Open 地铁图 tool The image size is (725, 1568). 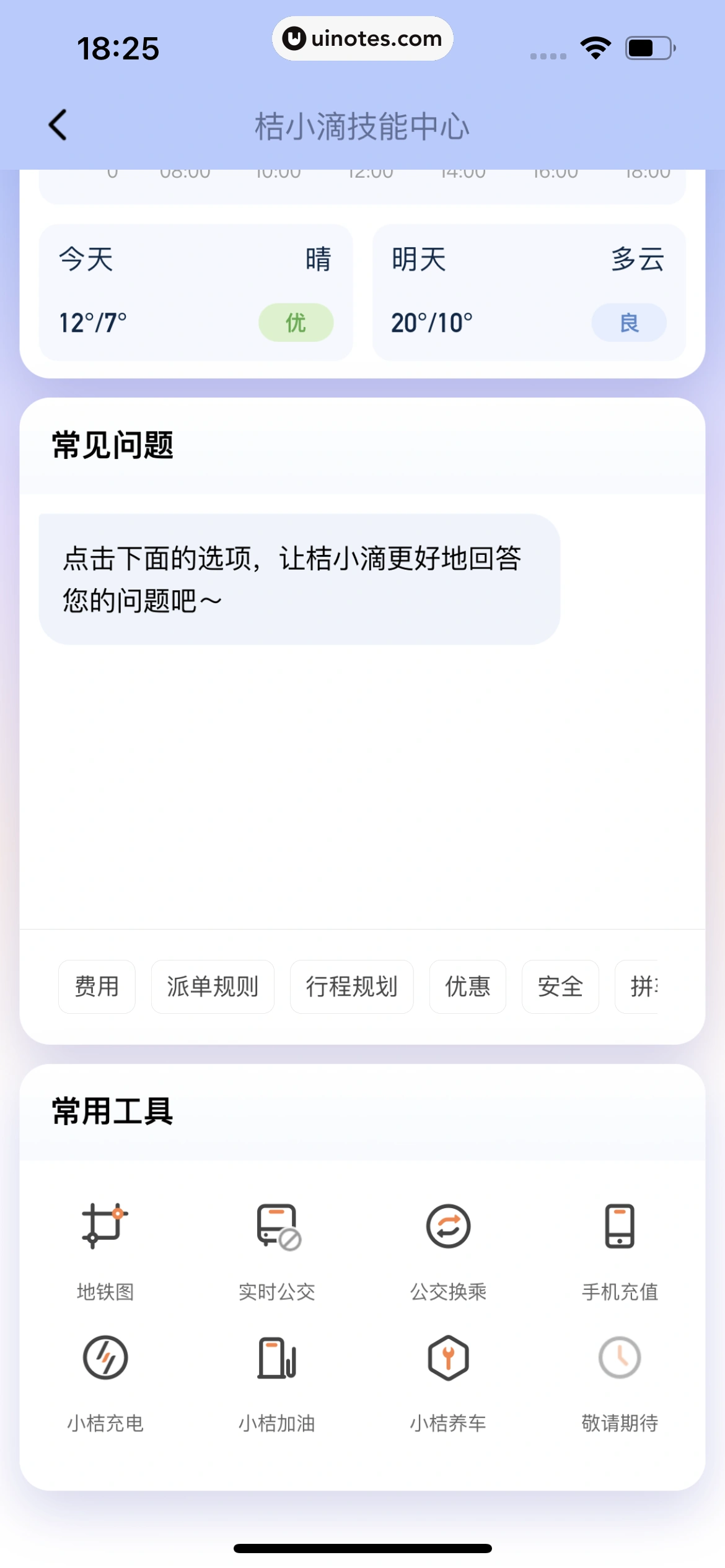pos(105,1247)
